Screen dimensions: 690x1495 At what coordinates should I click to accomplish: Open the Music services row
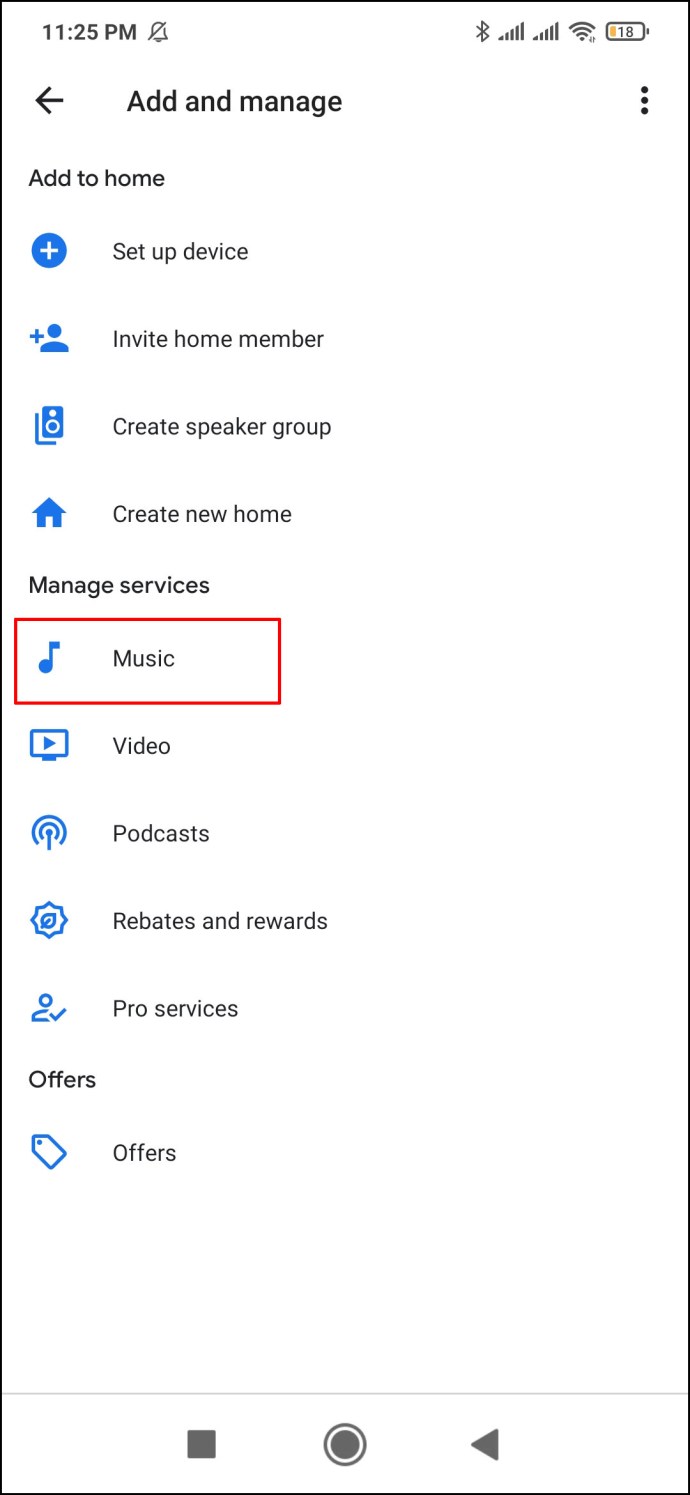[345, 659]
